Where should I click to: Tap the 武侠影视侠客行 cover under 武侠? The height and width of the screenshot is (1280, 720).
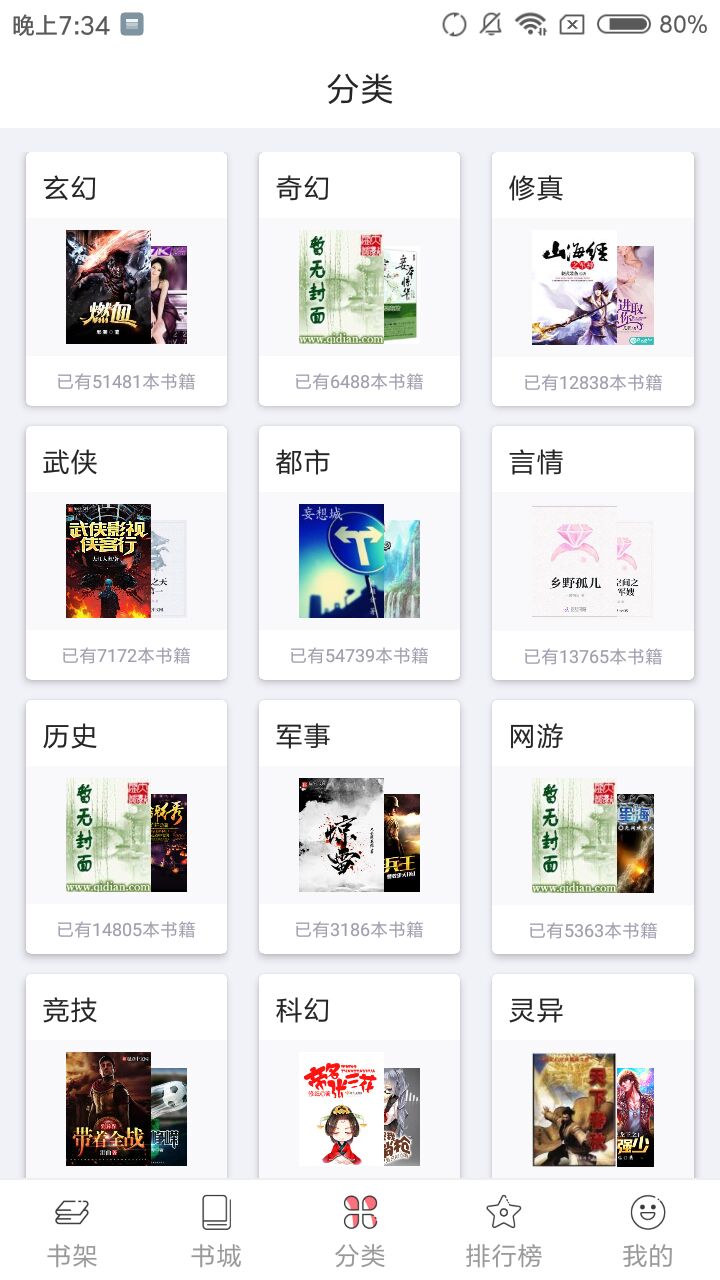pyautogui.click(x=110, y=560)
